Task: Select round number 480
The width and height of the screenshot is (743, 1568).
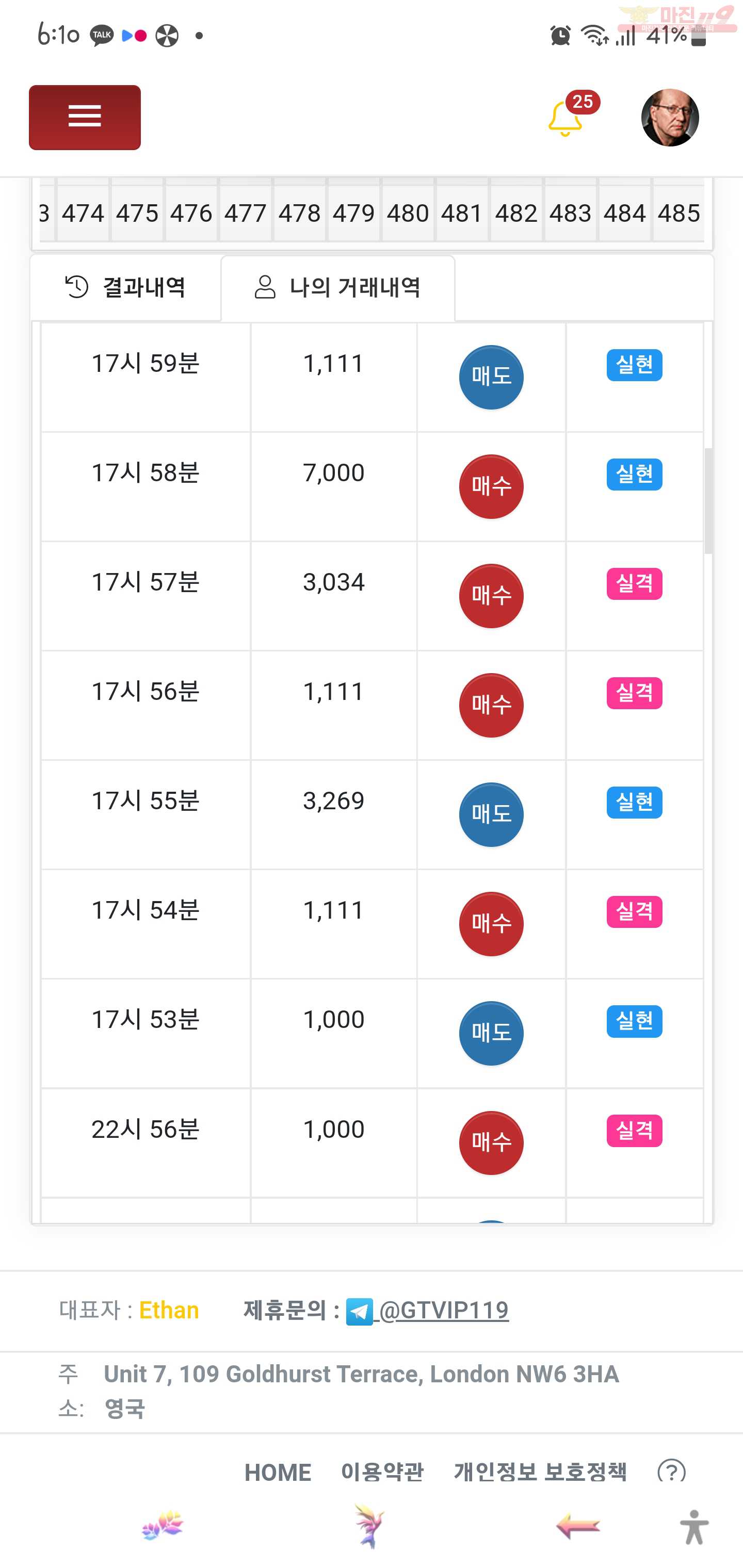Action: [408, 214]
